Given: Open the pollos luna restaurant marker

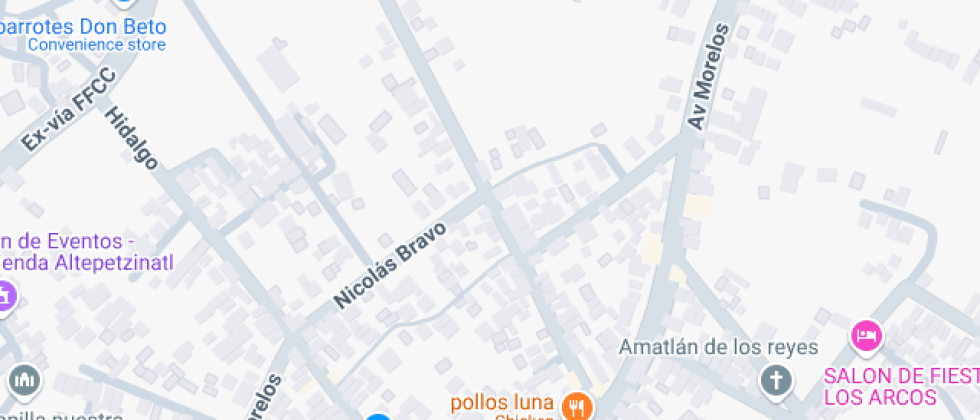Looking at the screenshot, I should pyautogui.click(x=576, y=406).
